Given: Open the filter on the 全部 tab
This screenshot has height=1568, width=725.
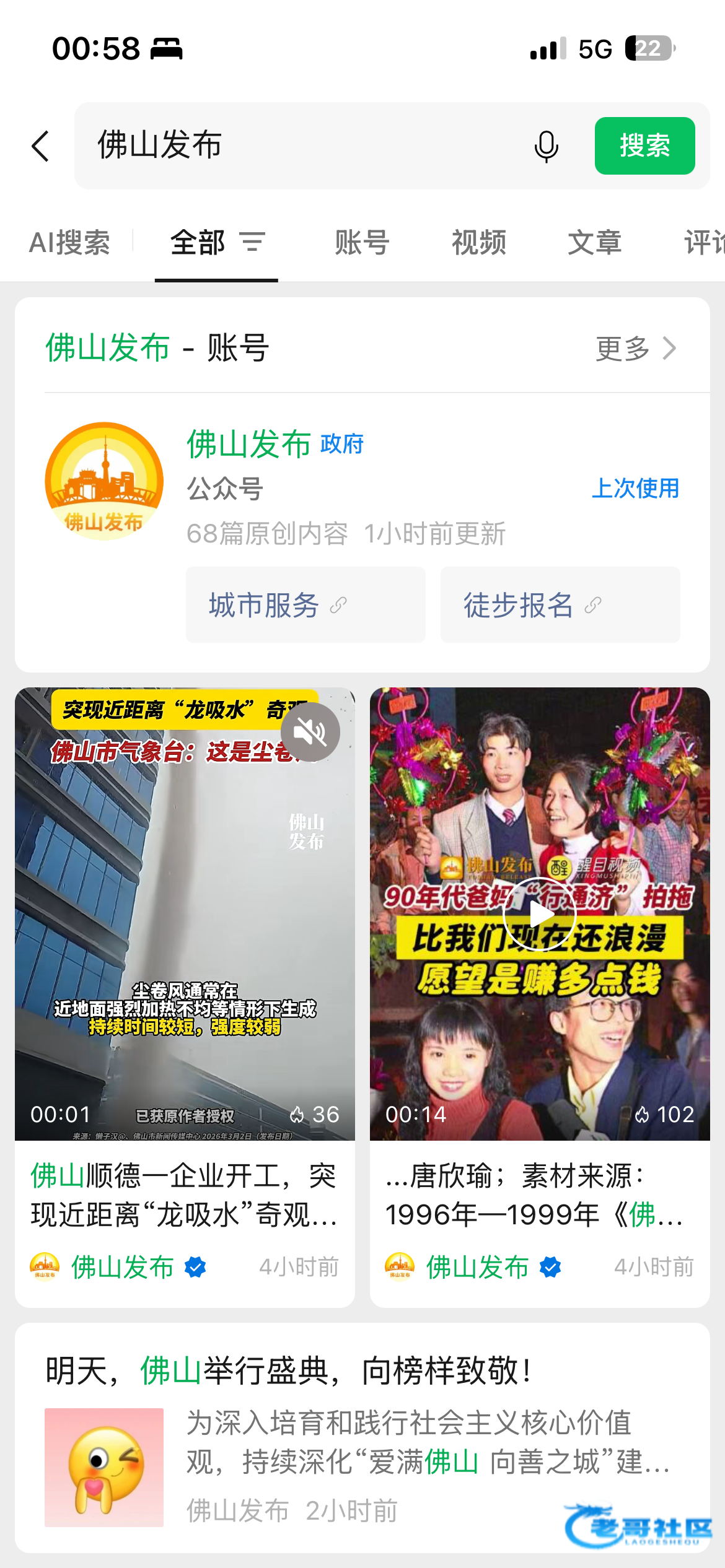Looking at the screenshot, I should tap(252, 242).
